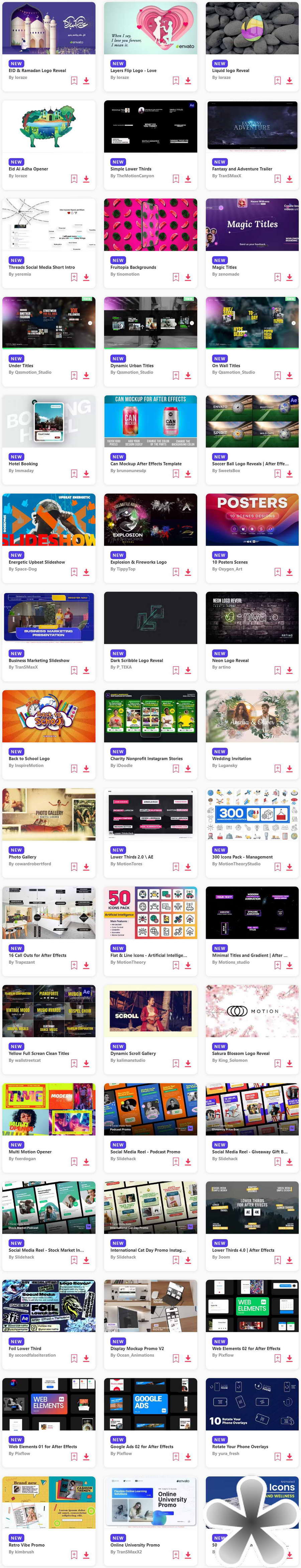Bookmark the Threads Social Media Short Intro
This screenshot has width=301, height=1568.
(74, 277)
